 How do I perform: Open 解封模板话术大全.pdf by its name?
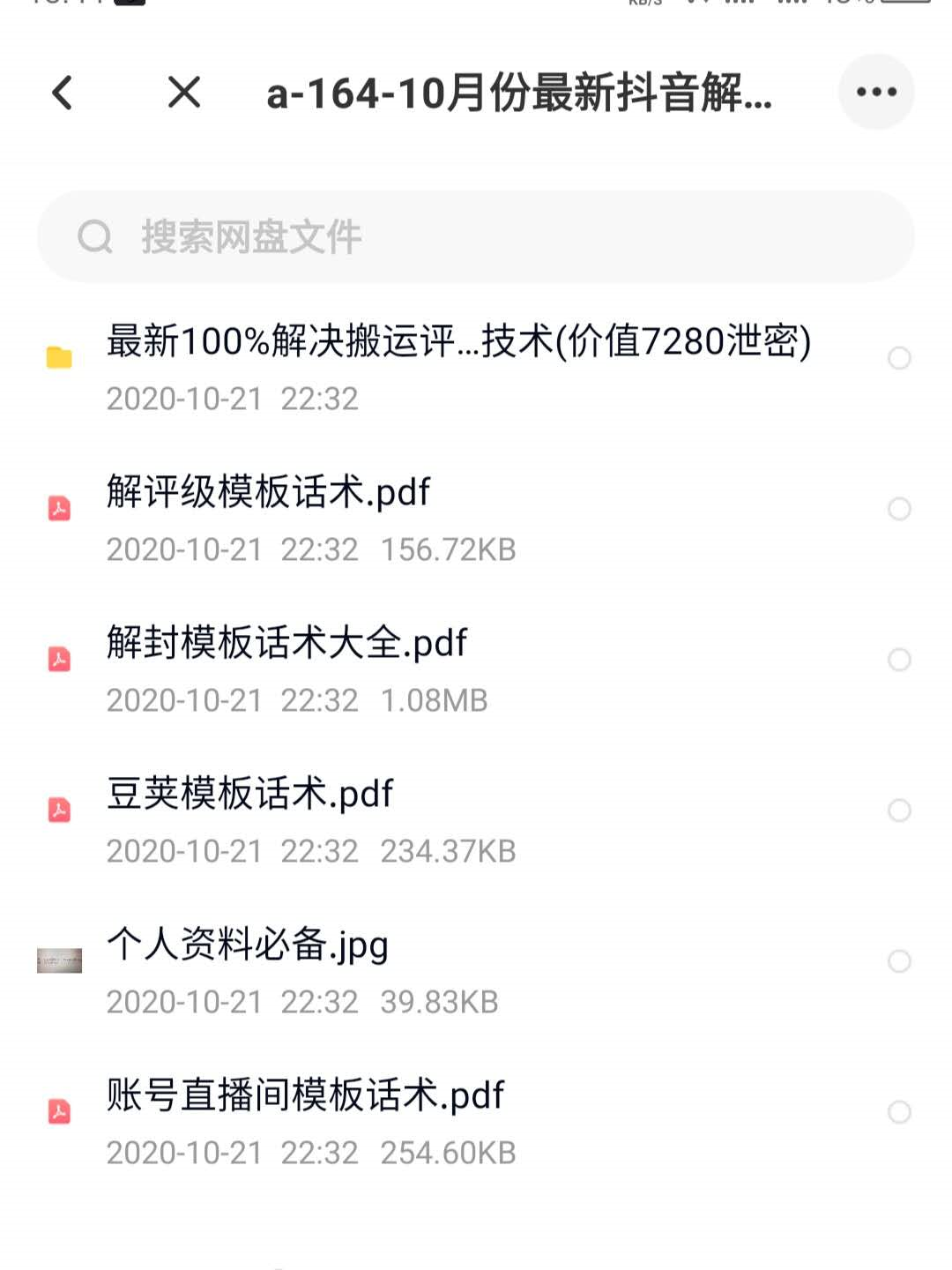286,644
